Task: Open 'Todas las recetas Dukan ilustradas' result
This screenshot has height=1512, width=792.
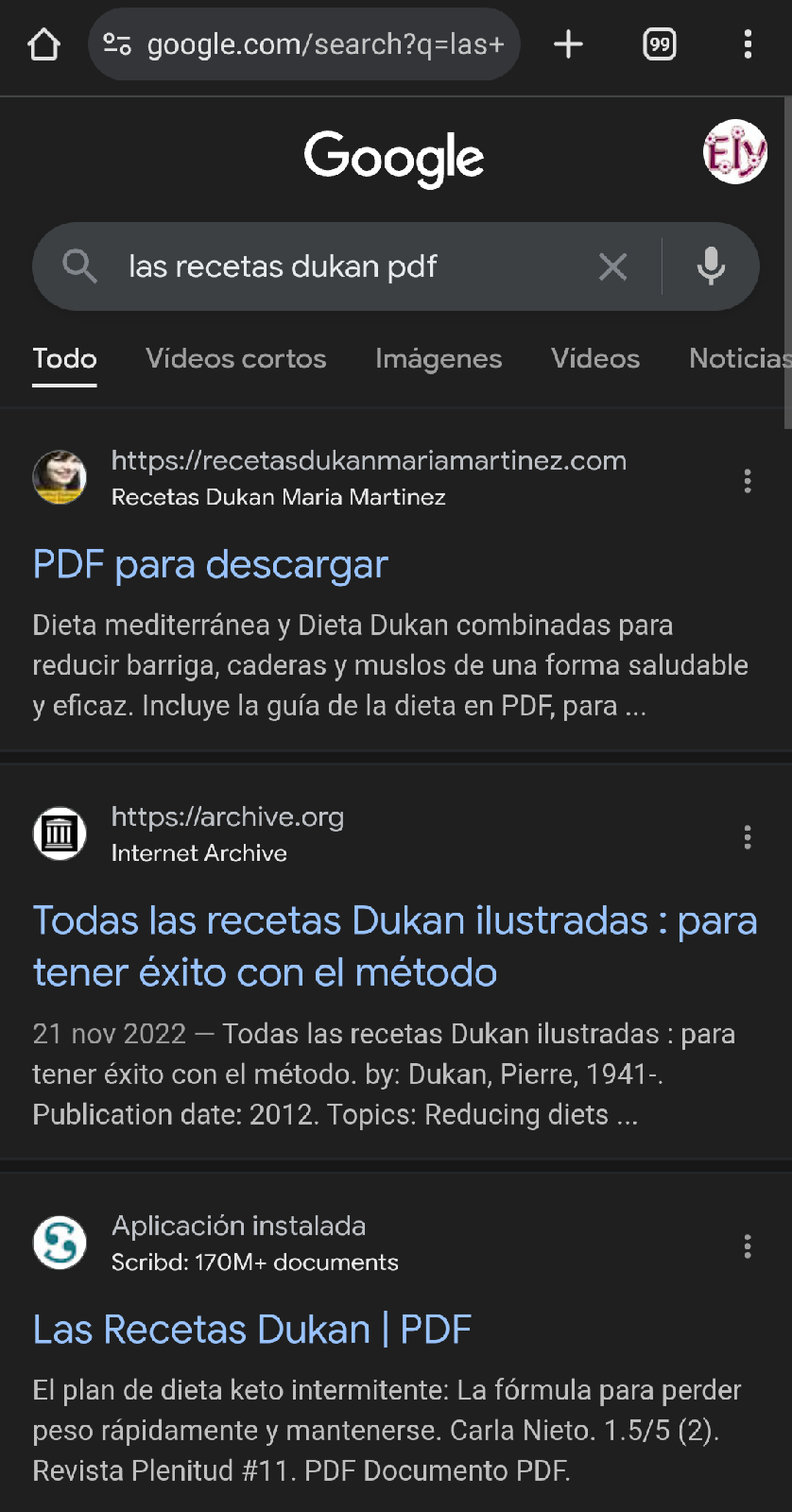Action: point(395,946)
